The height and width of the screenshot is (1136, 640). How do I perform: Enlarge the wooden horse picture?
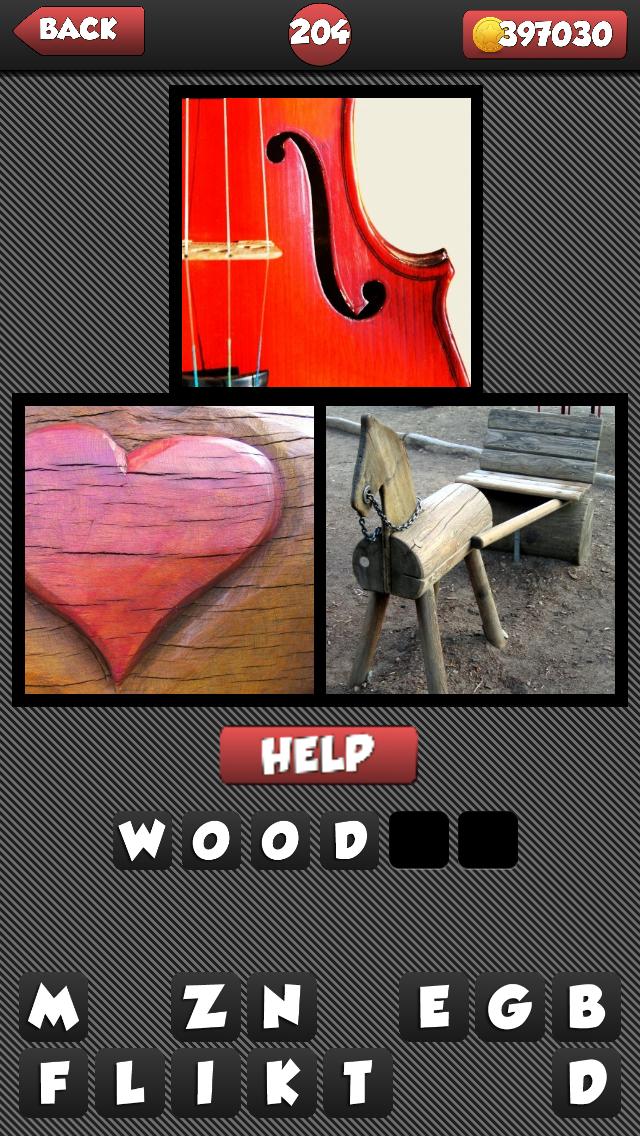471,549
